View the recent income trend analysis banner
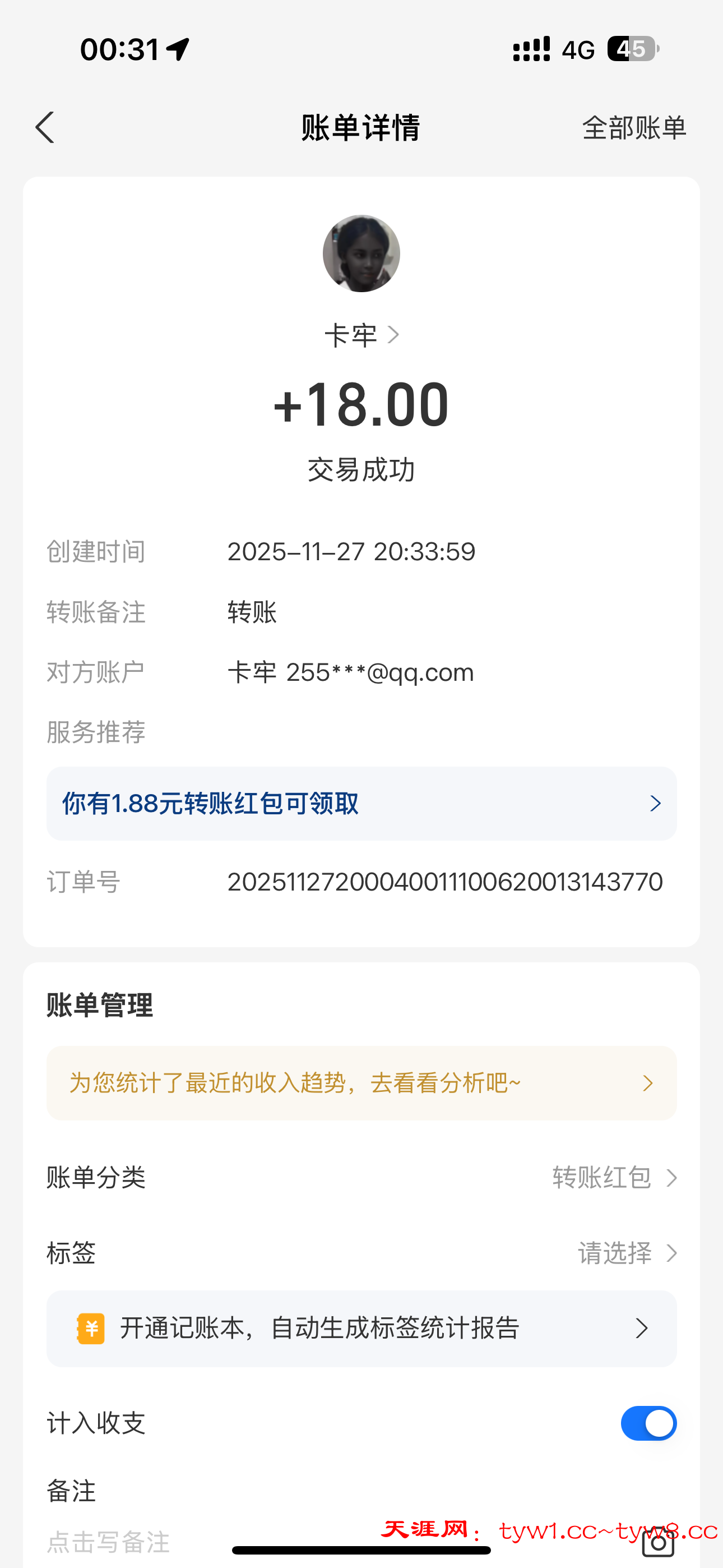Screen dimensions: 723x1568 361,1083
